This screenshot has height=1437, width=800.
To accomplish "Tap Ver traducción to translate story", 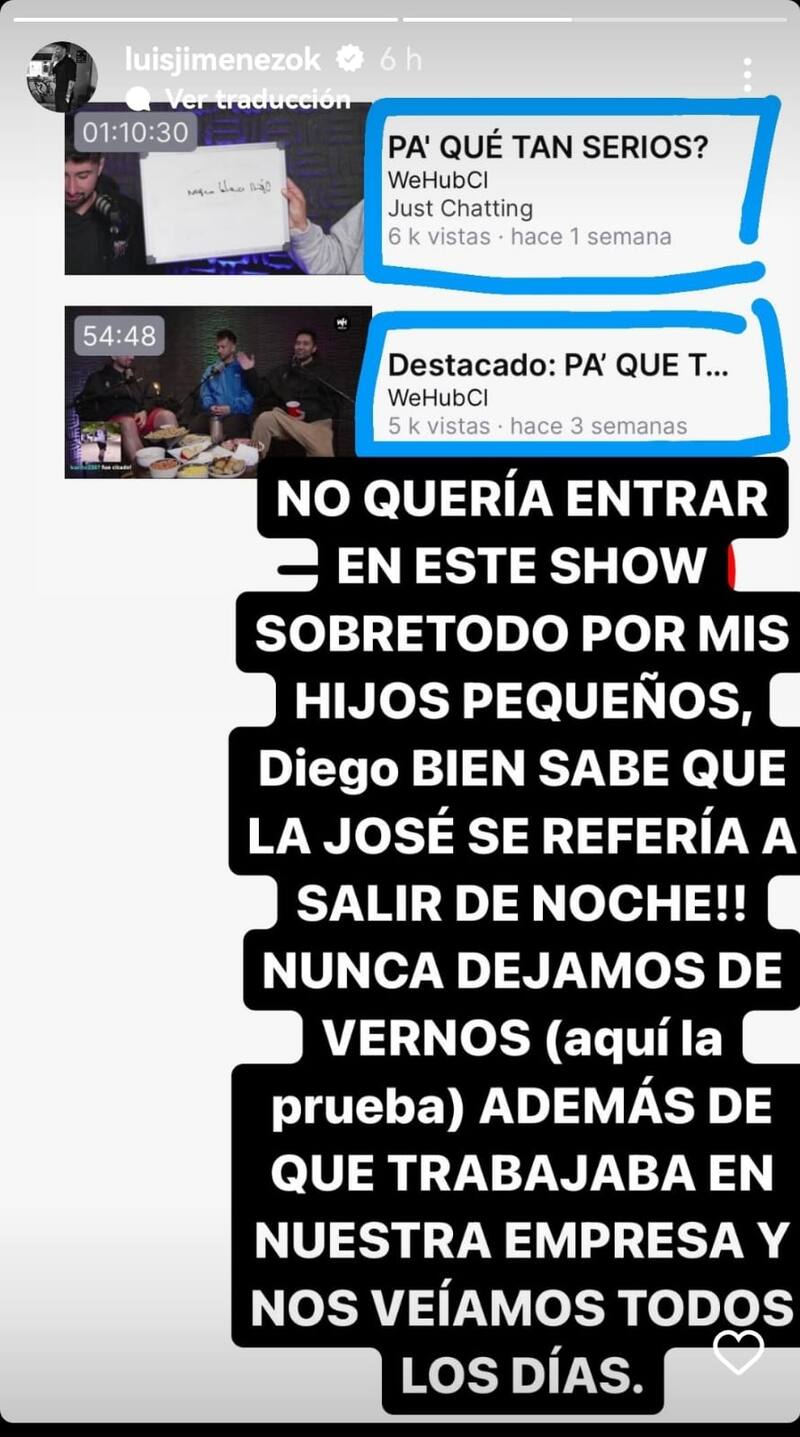I will tap(257, 99).
